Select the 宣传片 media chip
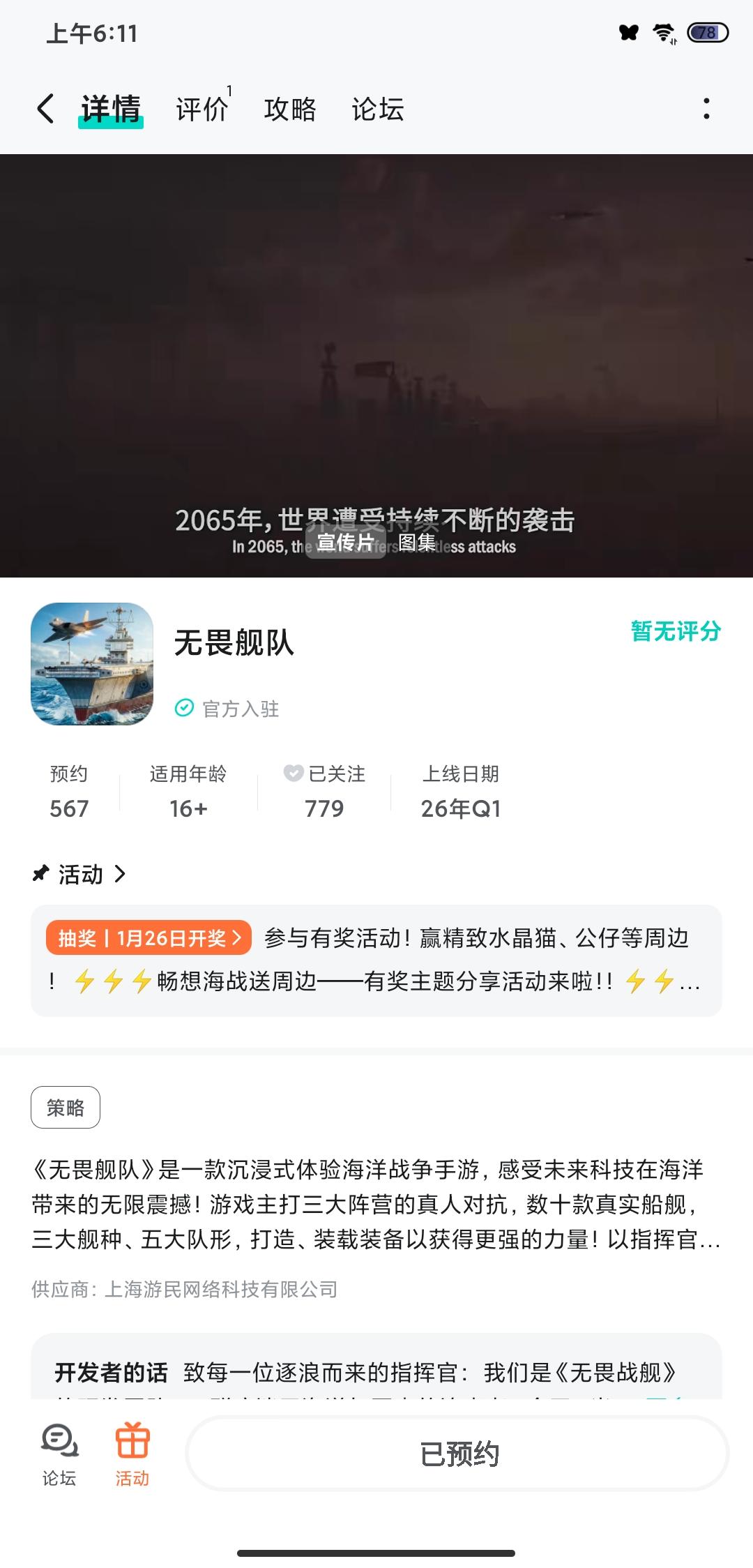Screen dimensions: 753x1568 coord(346,542)
